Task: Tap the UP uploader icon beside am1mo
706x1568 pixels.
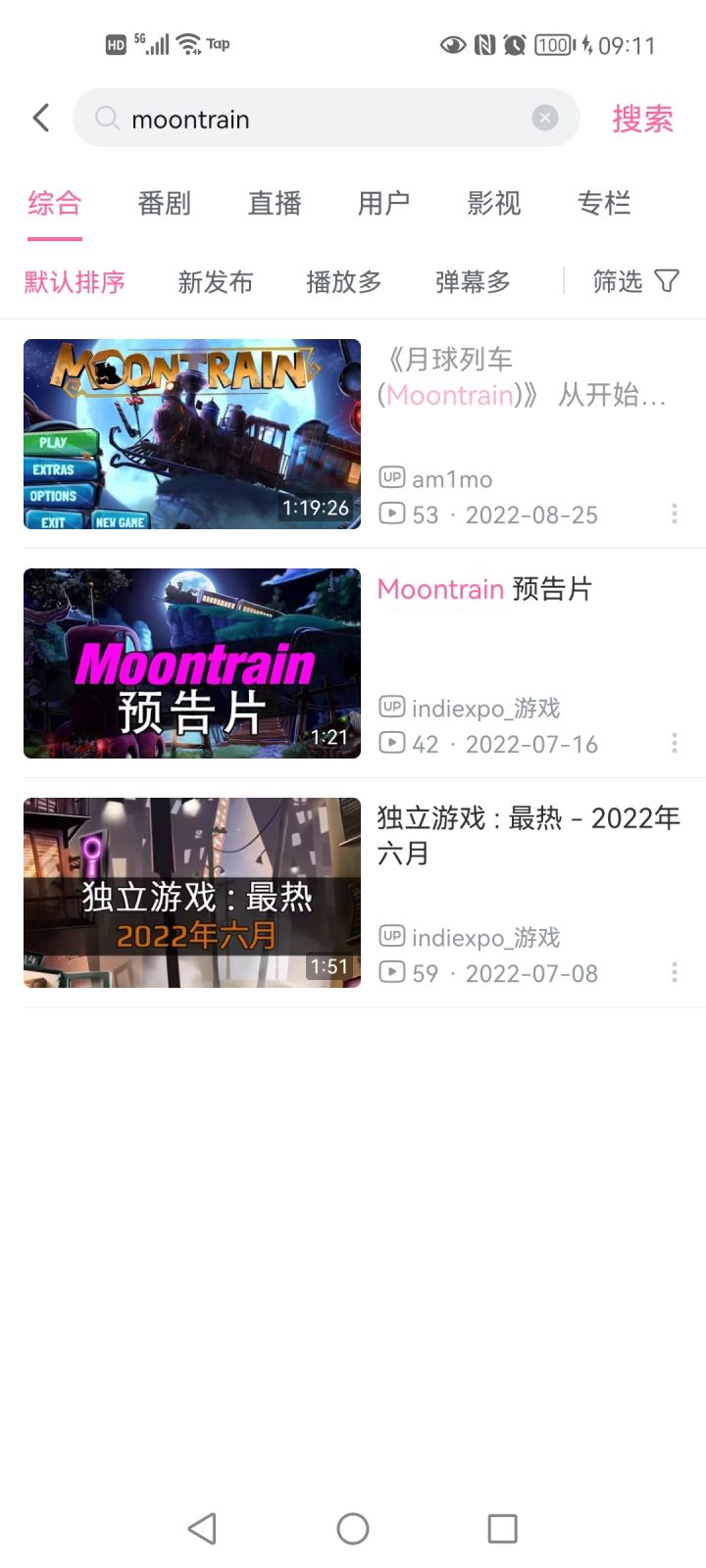Action: point(390,477)
